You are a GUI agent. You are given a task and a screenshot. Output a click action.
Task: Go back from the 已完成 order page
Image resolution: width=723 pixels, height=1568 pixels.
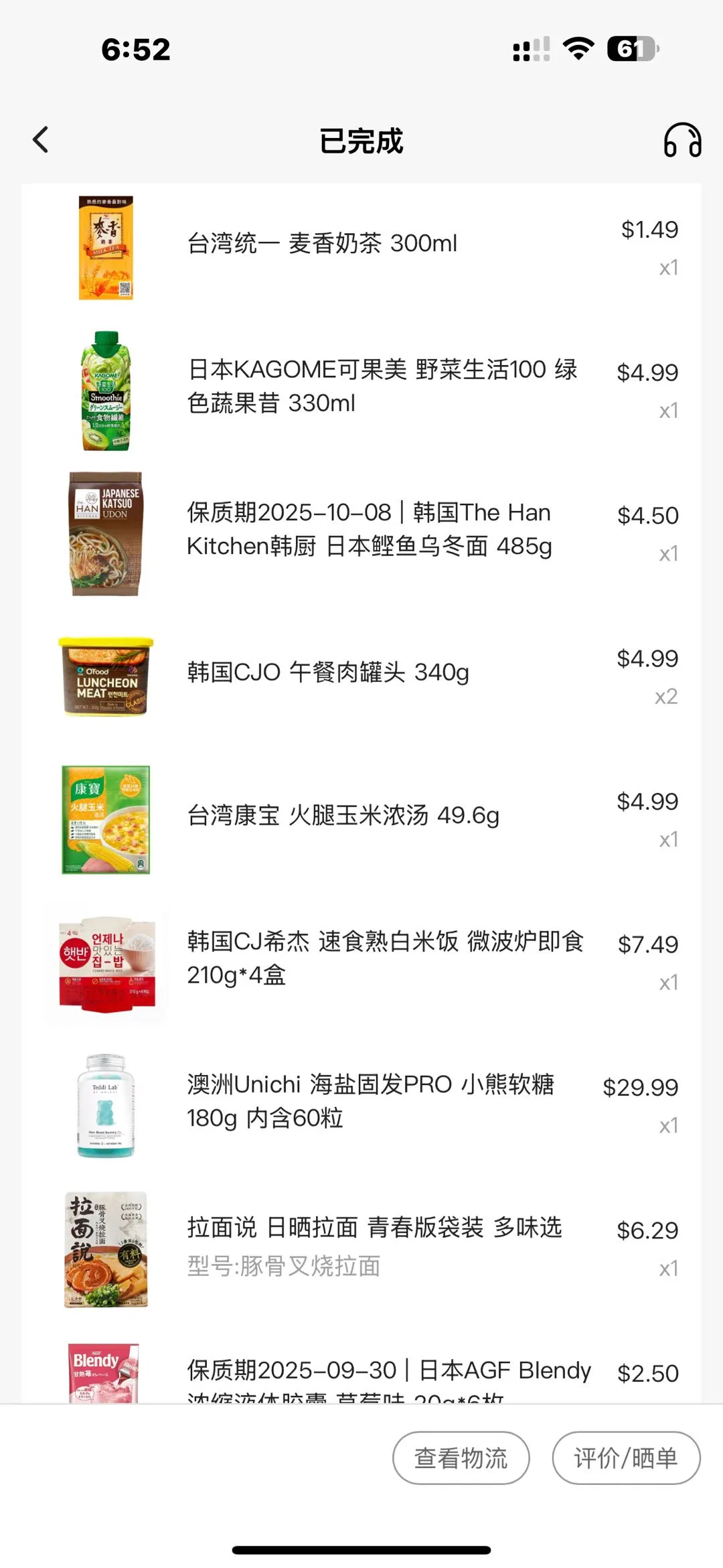tap(41, 140)
